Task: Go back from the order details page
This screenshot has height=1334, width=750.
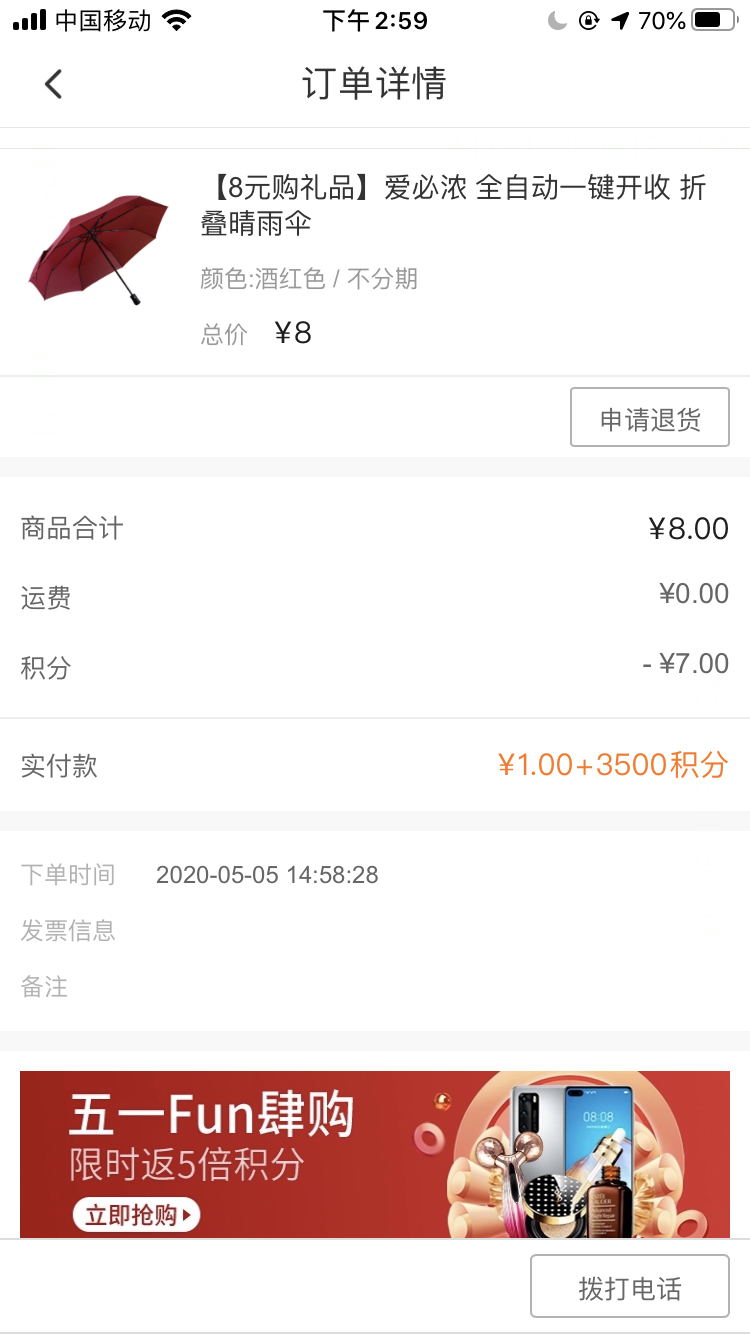Action: point(53,84)
